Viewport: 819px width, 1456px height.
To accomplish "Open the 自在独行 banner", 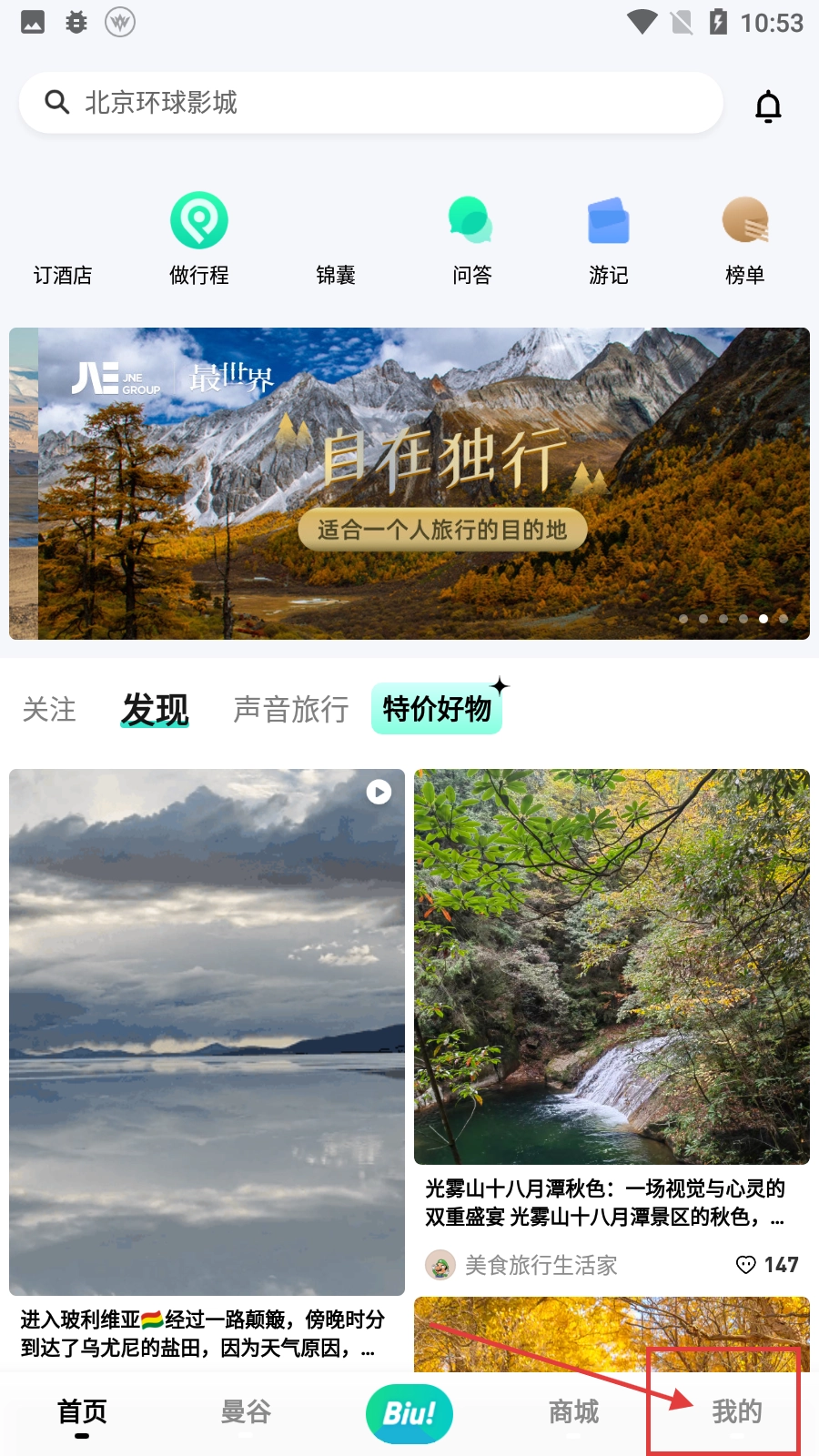I will click(423, 483).
